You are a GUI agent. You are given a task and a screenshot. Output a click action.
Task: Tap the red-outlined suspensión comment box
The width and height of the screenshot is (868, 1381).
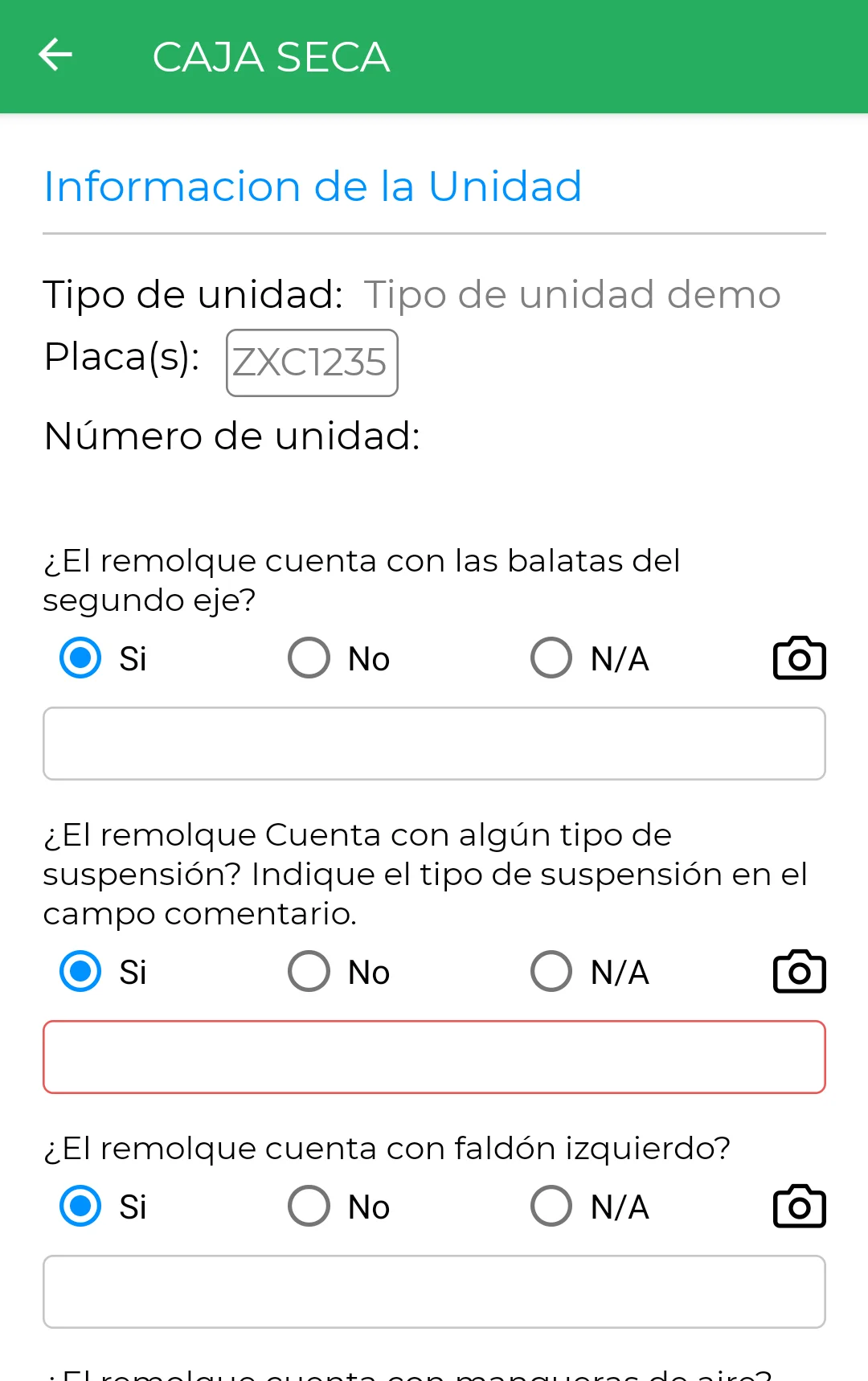[434, 1056]
